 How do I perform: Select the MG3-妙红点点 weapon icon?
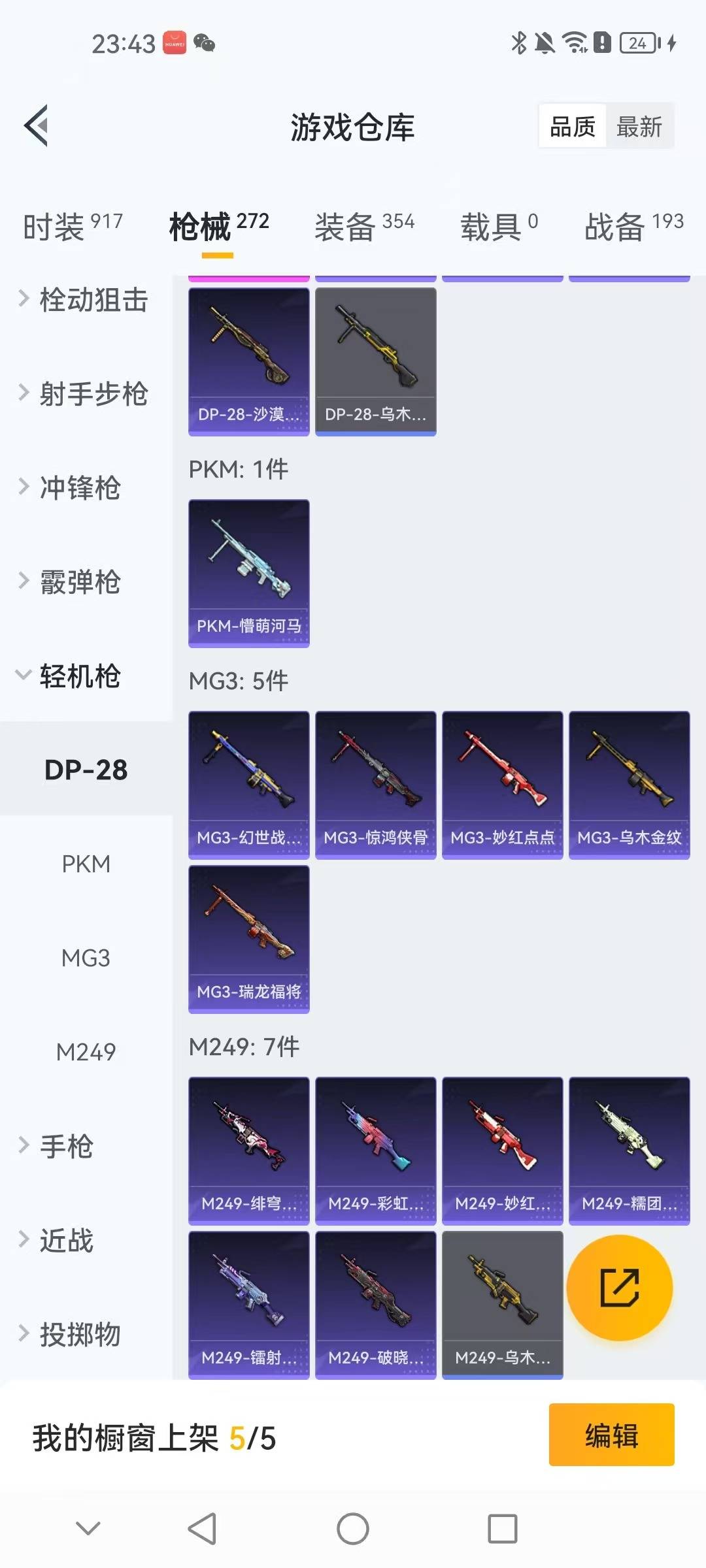tap(502, 784)
